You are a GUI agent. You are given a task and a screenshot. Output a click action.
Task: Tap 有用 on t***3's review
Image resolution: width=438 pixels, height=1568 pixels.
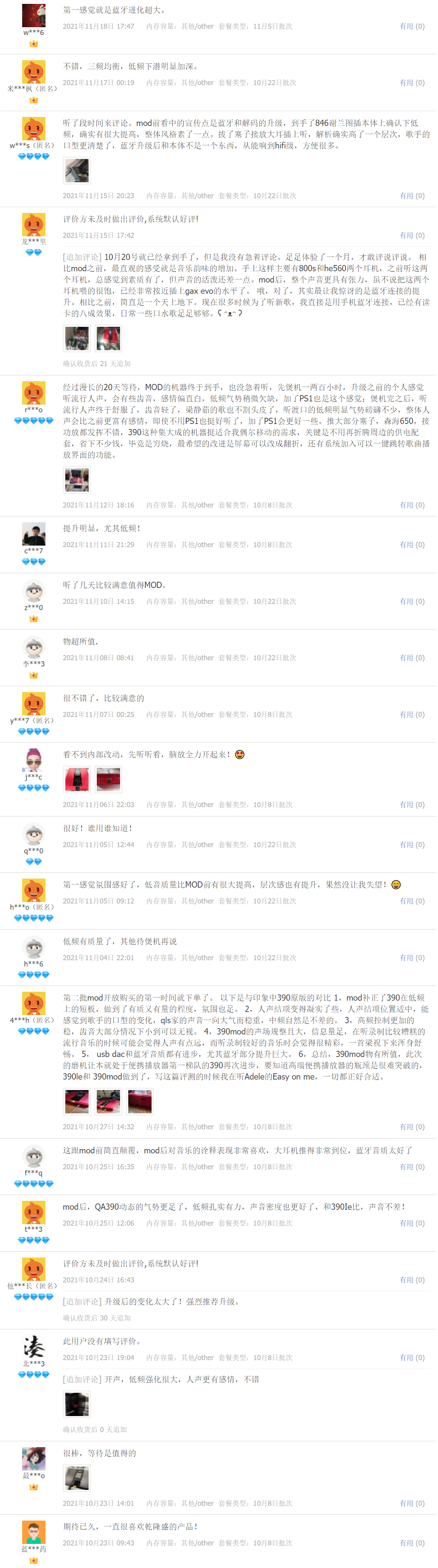412,1223
